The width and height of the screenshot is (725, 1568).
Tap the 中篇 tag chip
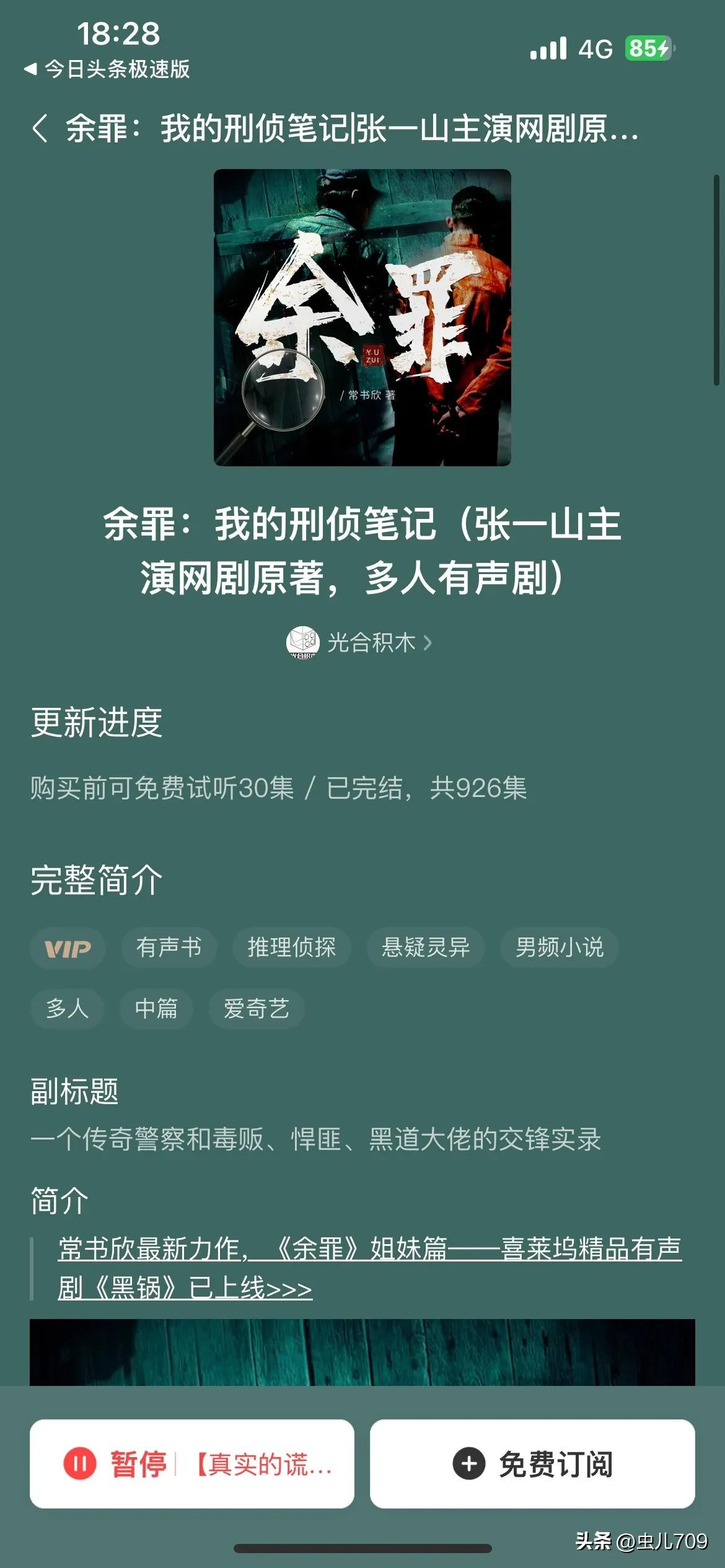click(x=156, y=1009)
